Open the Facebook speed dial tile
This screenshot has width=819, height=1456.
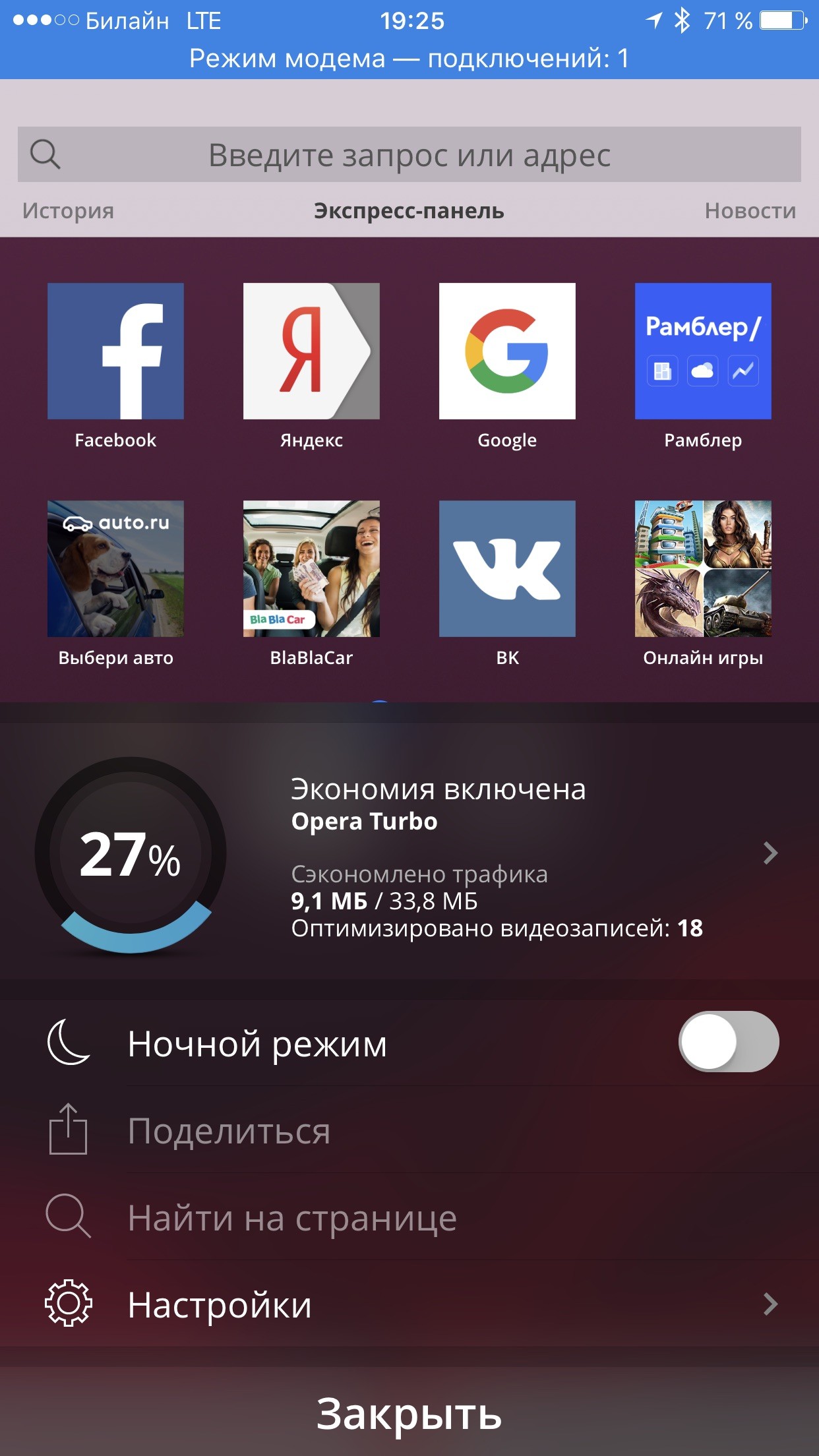[115, 351]
